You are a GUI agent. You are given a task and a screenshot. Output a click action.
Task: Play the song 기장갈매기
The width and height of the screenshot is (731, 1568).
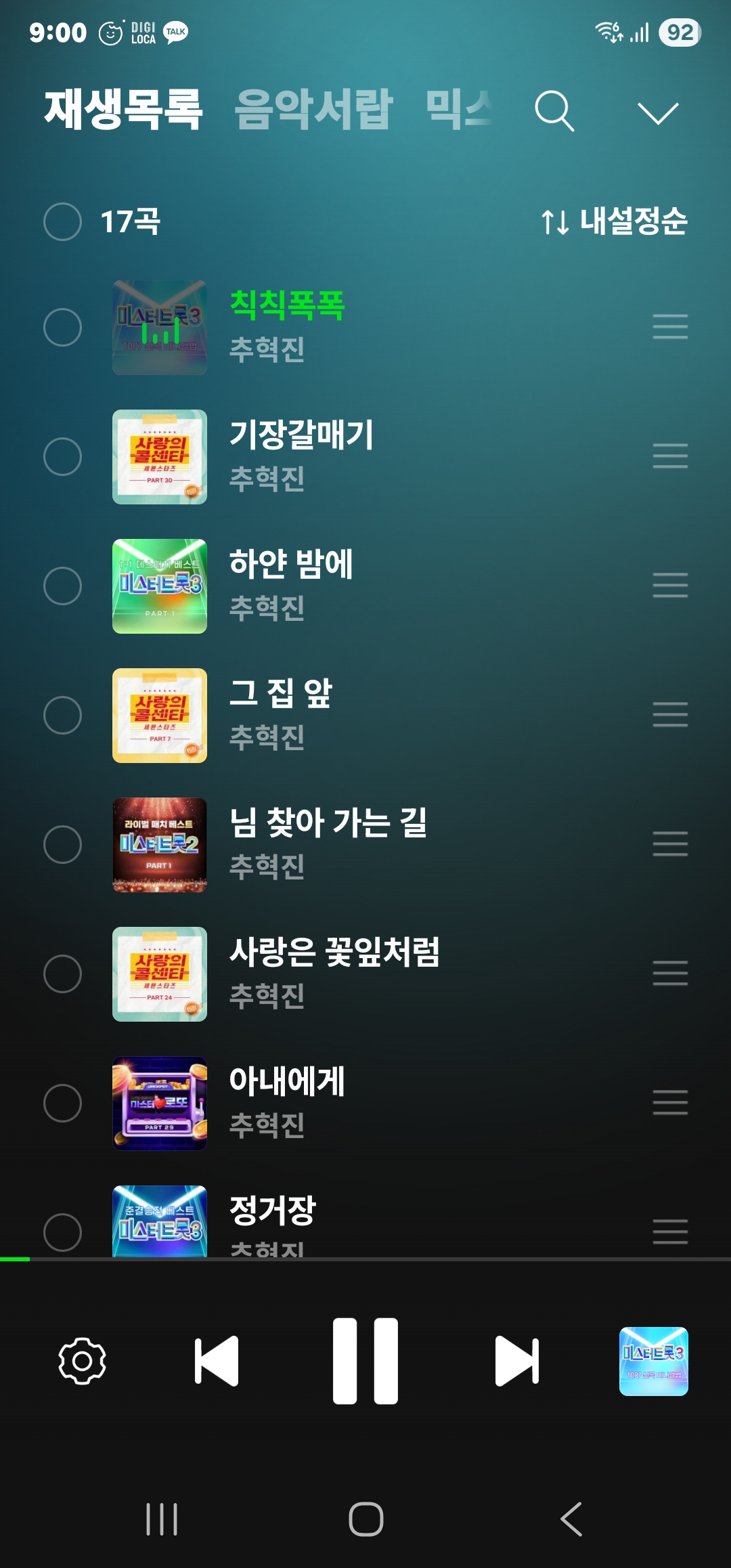click(x=302, y=435)
